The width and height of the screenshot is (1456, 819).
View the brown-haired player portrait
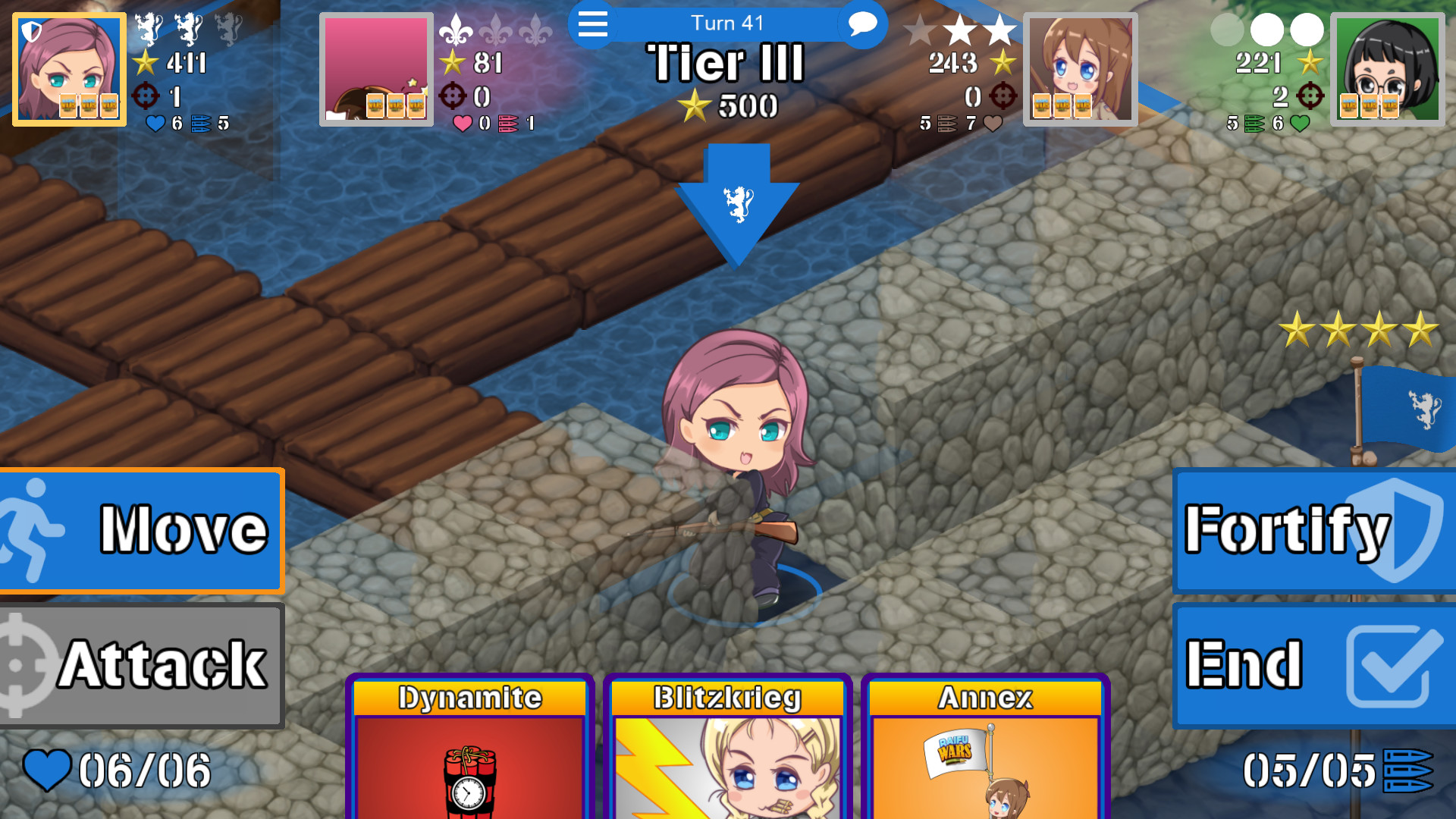point(1080,69)
